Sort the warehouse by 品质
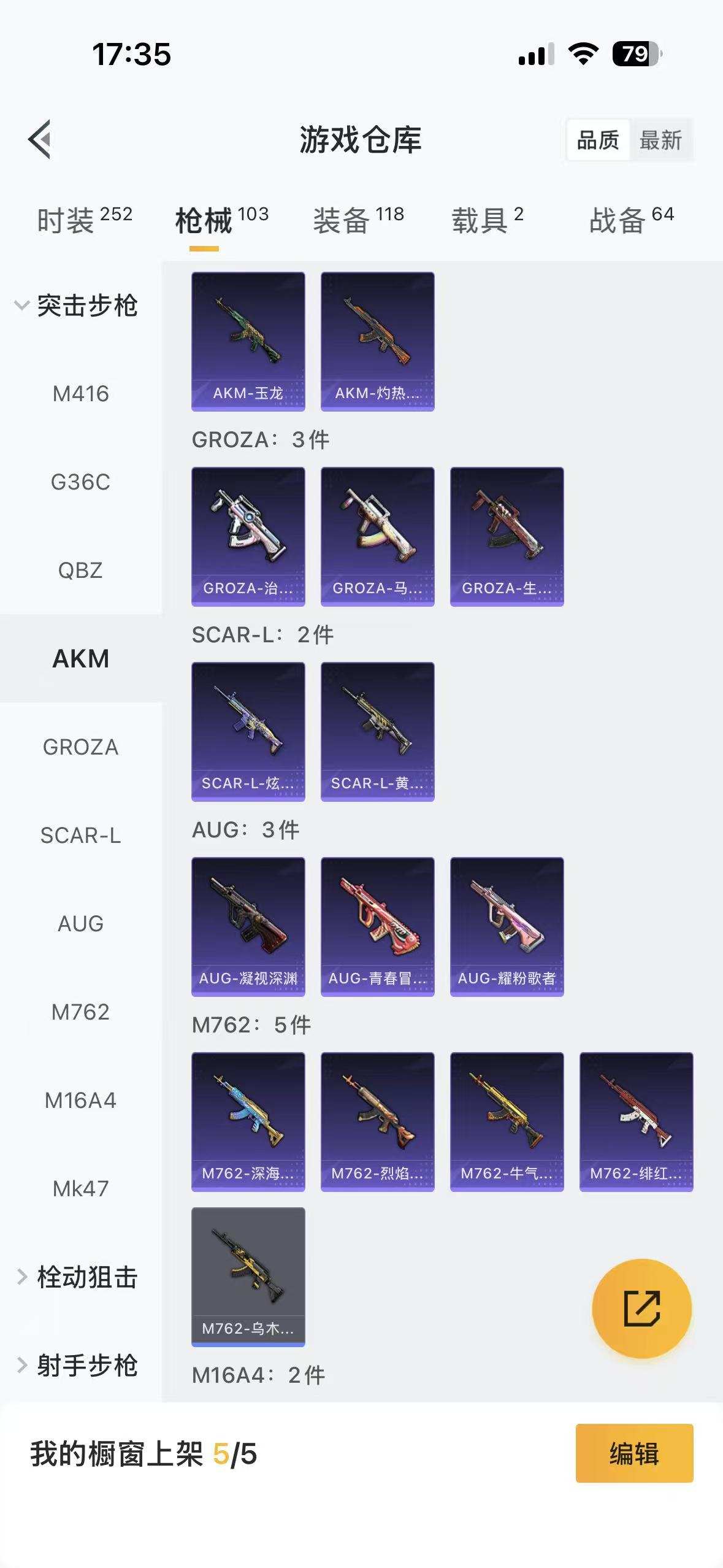The image size is (723, 1568). point(598,140)
